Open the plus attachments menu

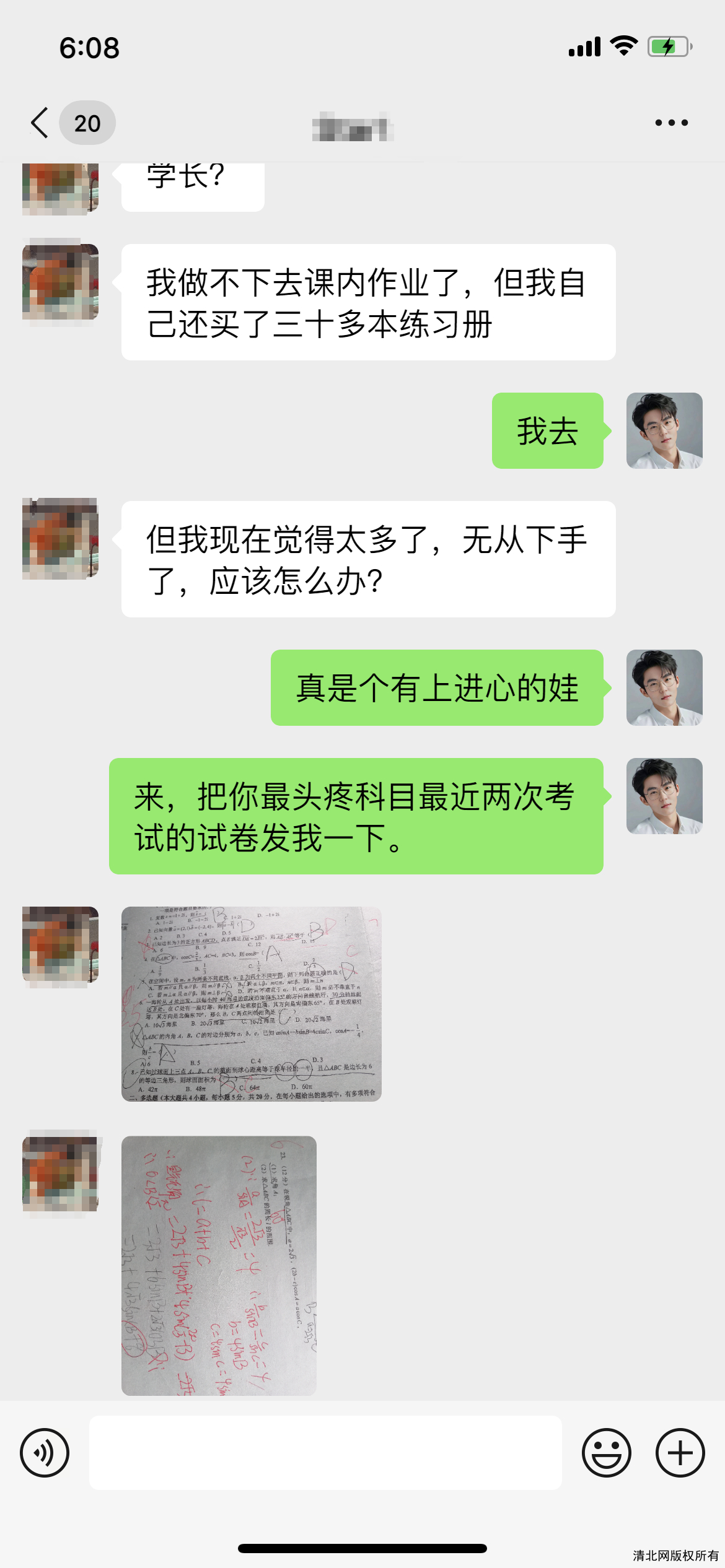click(x=680, y=1453)
